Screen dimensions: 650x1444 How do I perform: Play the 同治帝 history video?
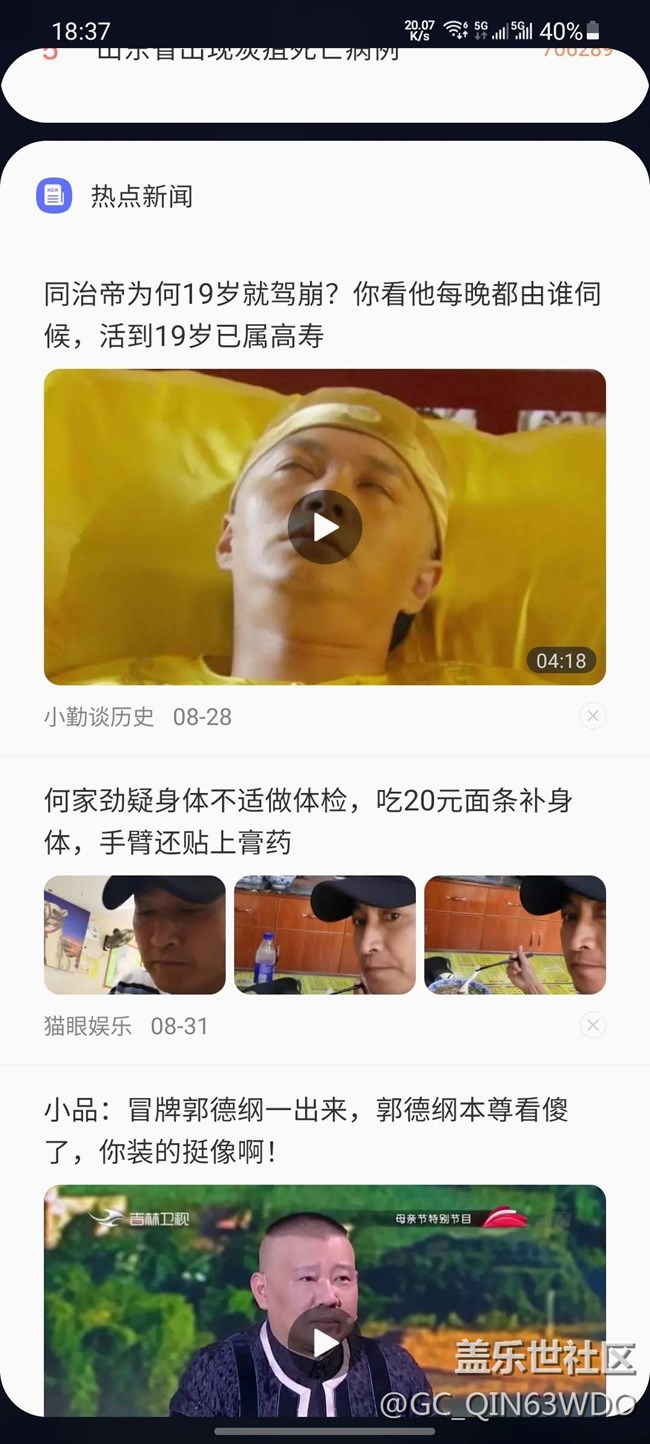325,527
